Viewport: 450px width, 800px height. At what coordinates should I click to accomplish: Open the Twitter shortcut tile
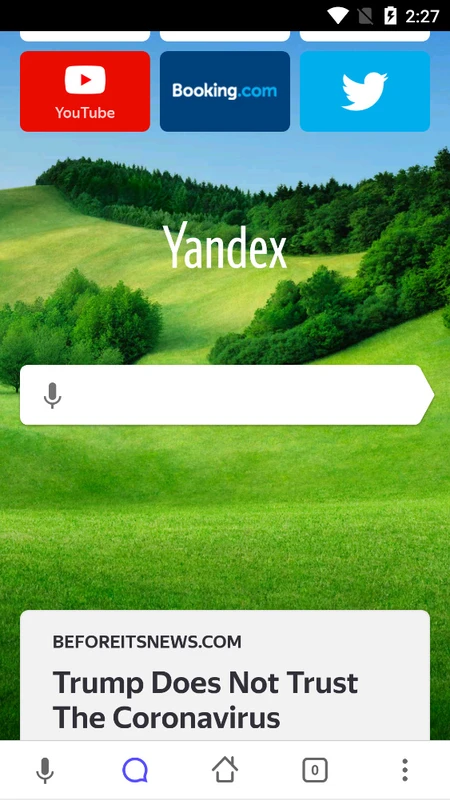point(364,91)
